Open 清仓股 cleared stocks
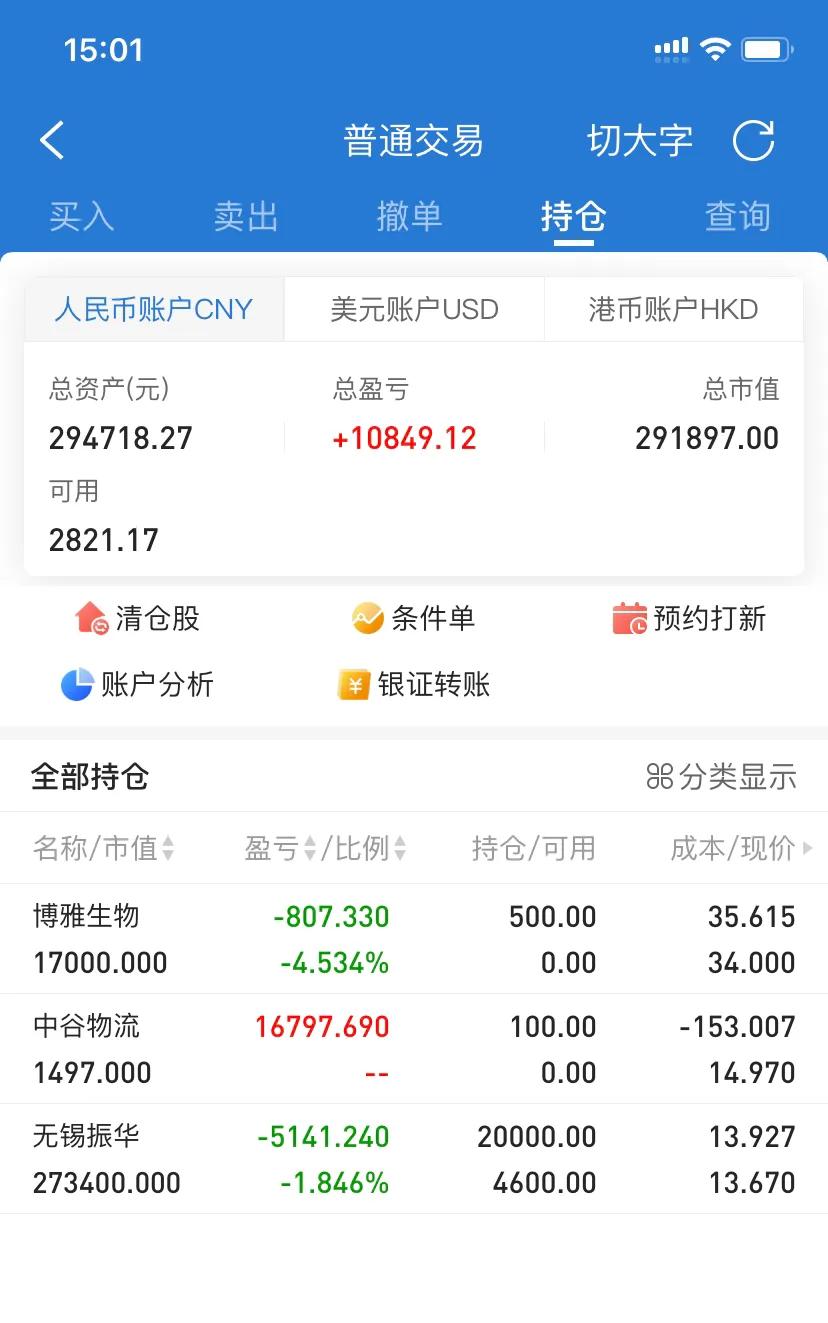 pyautogui.click(x=138, y=618)
